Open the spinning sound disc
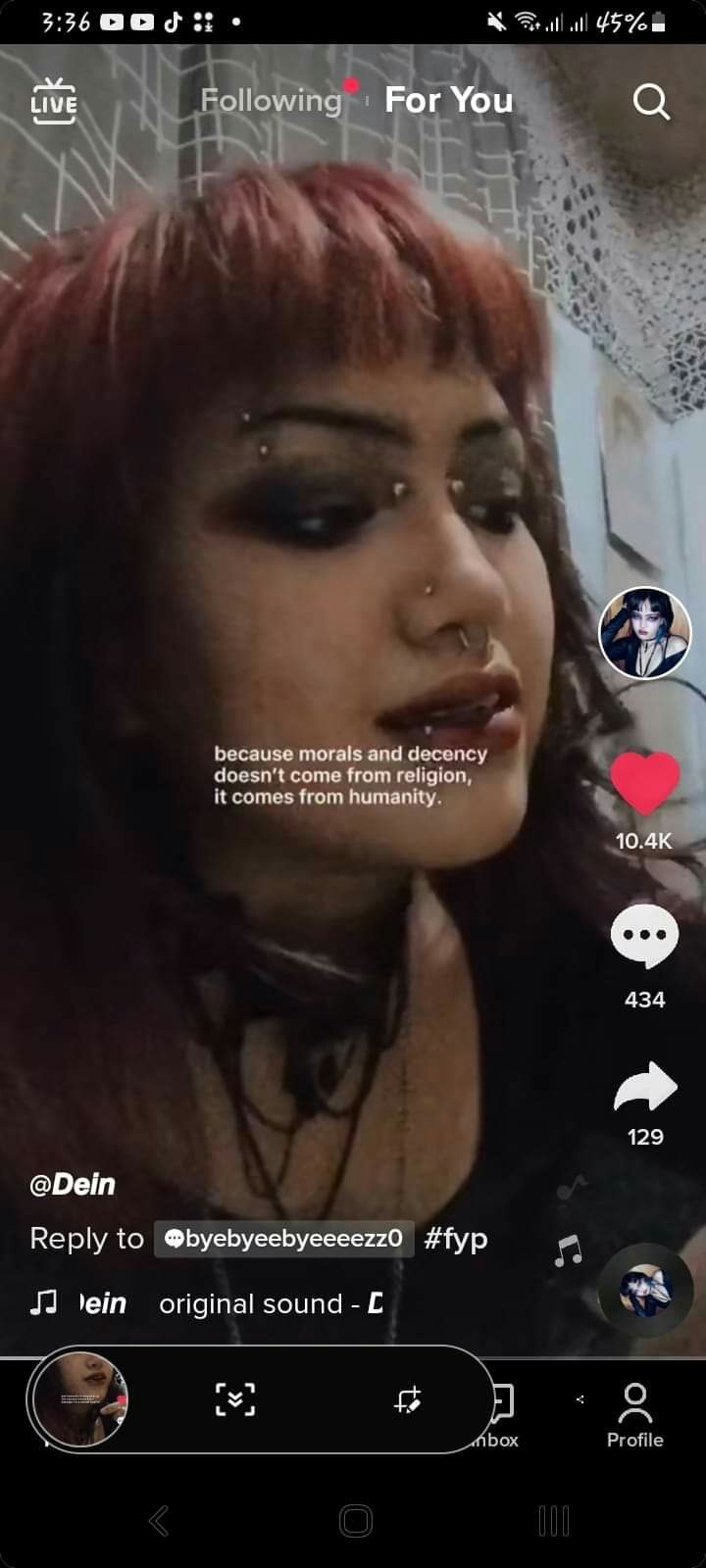 647,1292
